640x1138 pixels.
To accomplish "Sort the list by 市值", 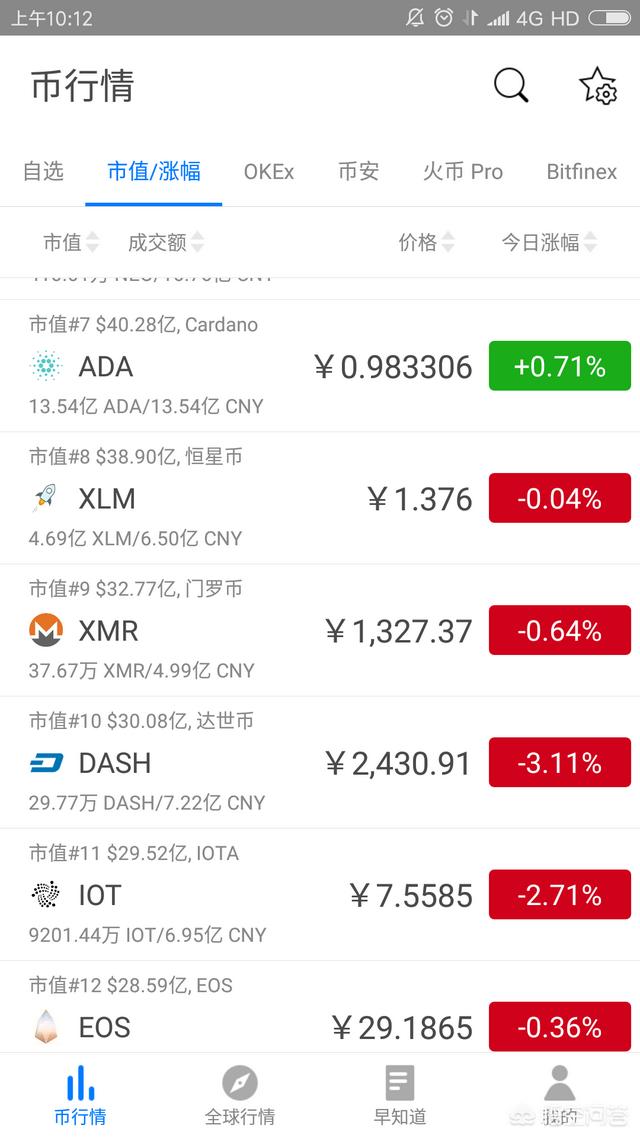I will tap(70, 242).
